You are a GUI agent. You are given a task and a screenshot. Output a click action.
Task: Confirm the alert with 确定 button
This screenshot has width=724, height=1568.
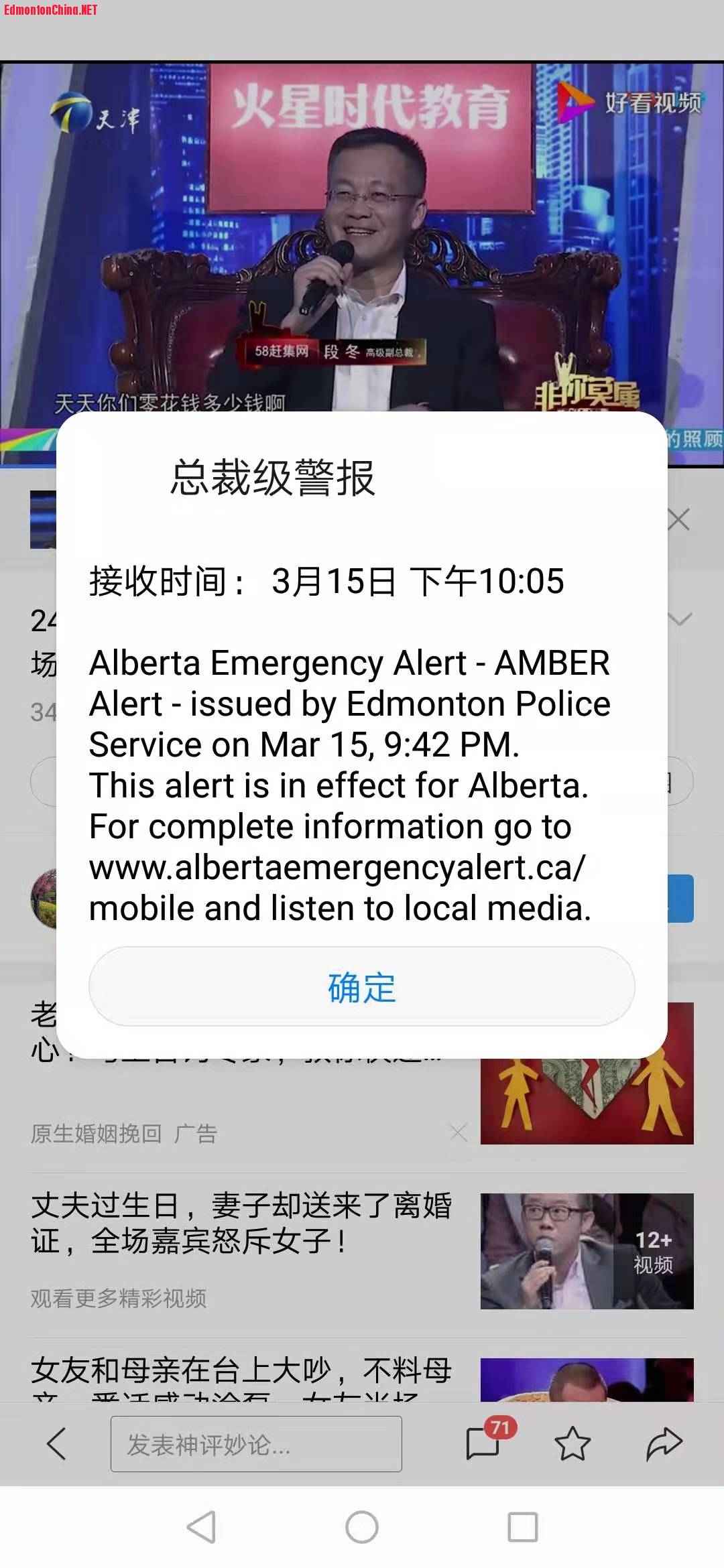coord(361,986)
